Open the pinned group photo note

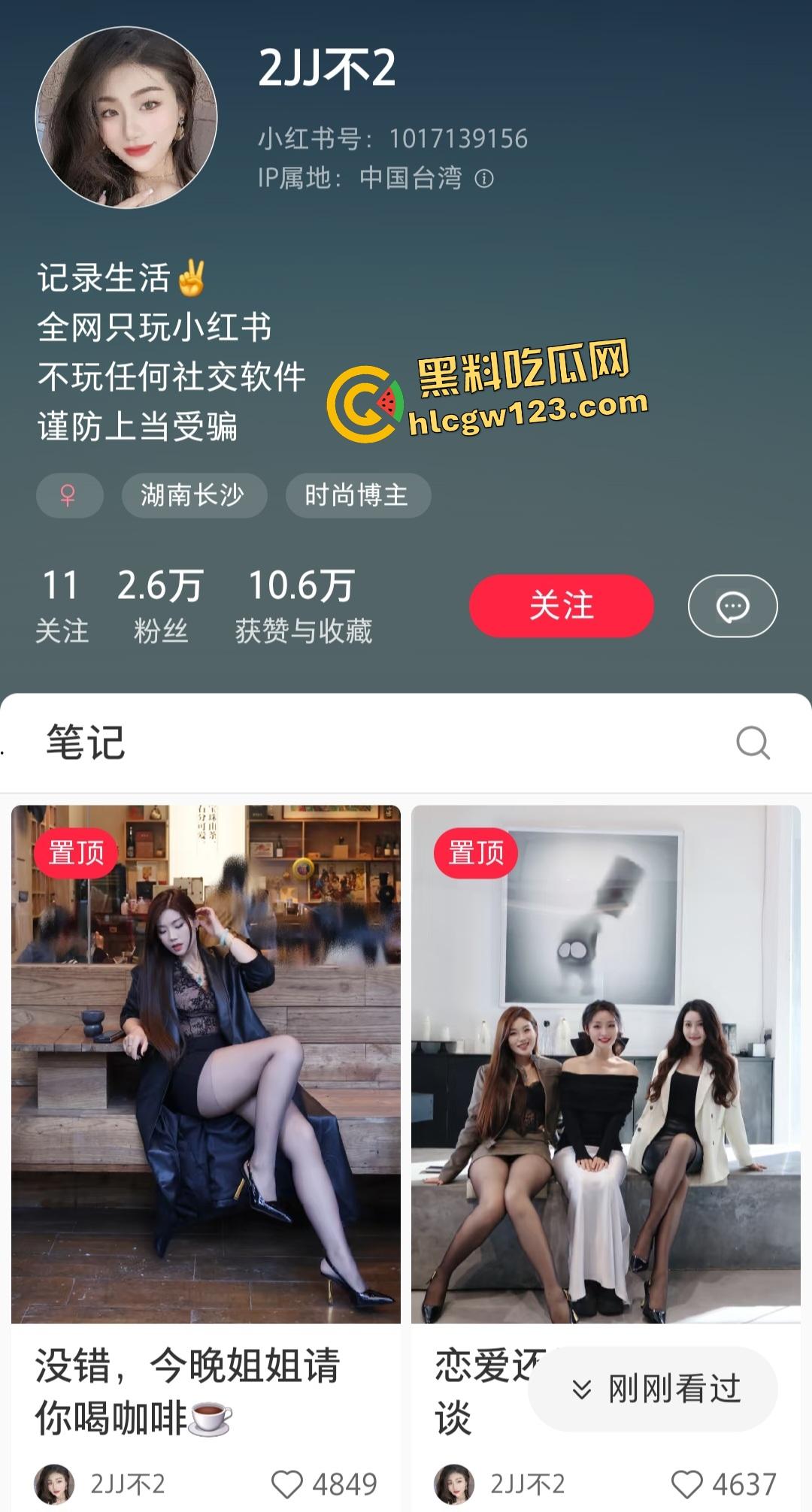pyautogui.click(x=609, y=1067)
